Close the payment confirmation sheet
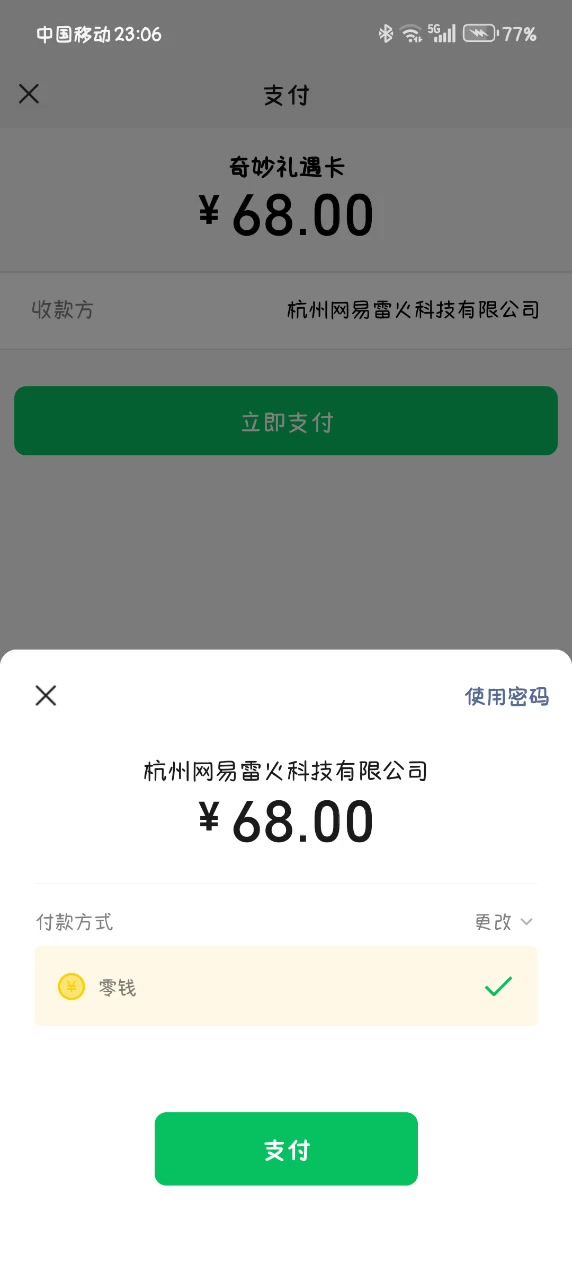Image resolution: width=572 pixels, height=1280 pixels. (x=45, y=696)
